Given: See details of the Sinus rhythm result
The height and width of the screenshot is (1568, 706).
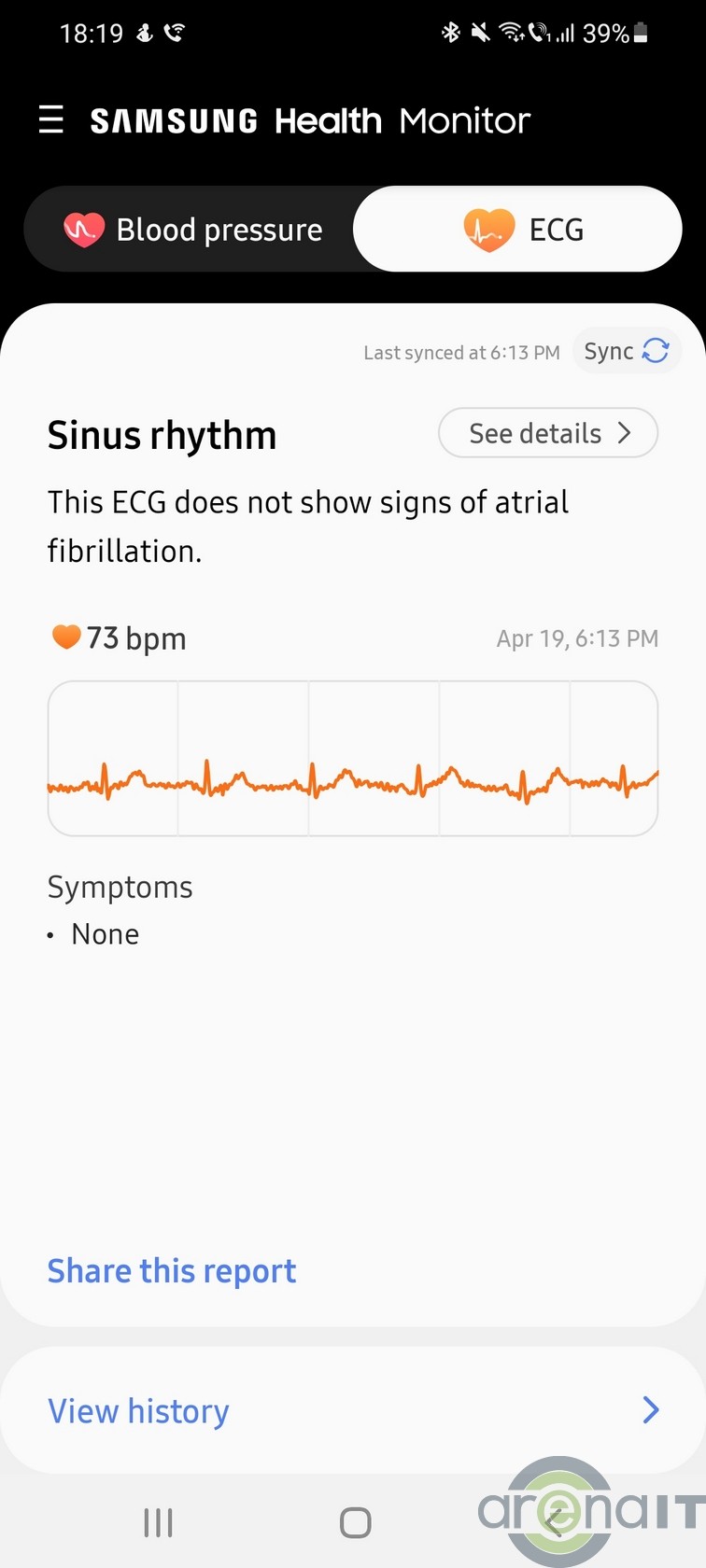Looking at the screenshot, I should [x=548, y=433].
